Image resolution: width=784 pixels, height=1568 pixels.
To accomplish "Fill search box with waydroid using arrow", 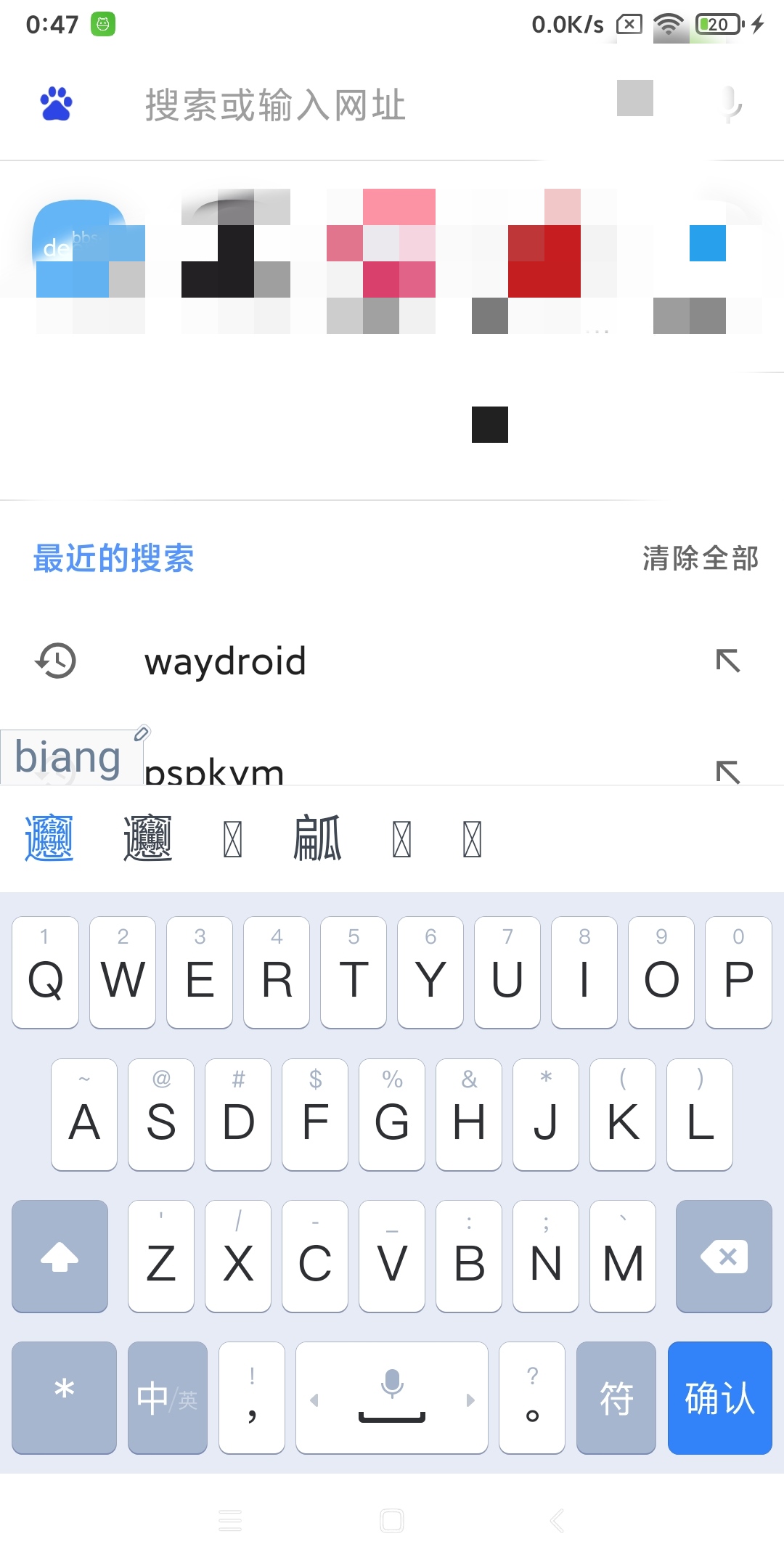I will pos(727,661).
